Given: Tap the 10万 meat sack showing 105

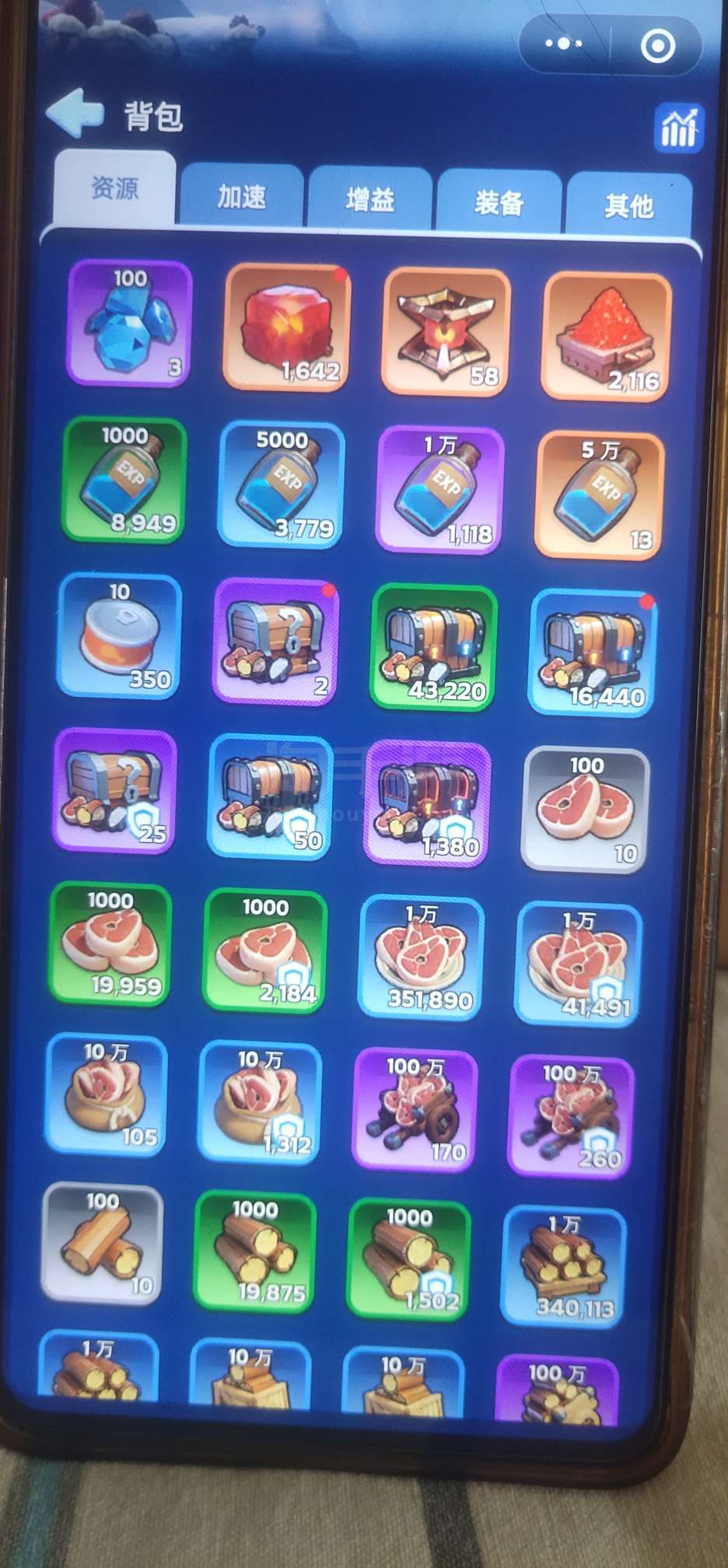Looking at the screenshot, I should [107, 1095].
